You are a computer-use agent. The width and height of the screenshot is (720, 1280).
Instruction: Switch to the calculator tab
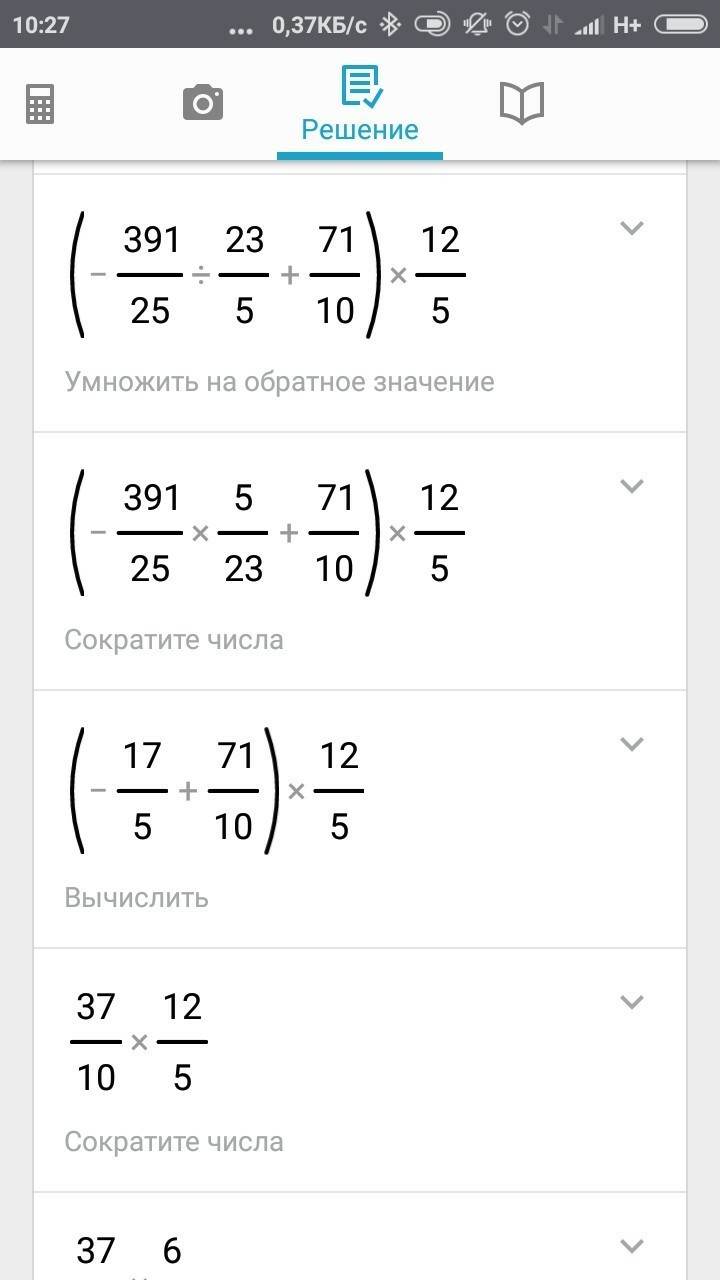40,104
